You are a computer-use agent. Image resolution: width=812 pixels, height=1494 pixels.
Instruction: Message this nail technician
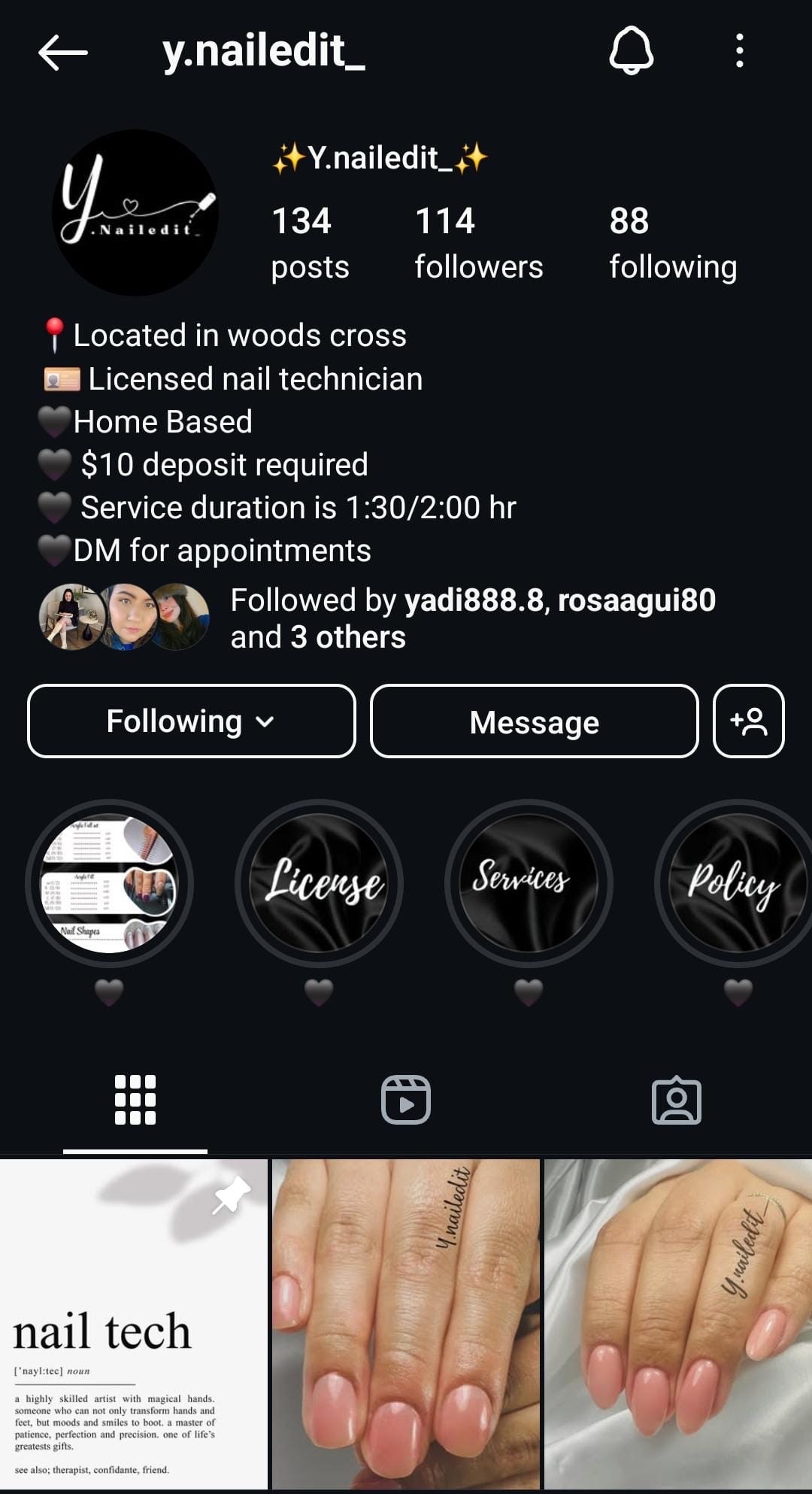pyautogui.click(x=534, y=721)
